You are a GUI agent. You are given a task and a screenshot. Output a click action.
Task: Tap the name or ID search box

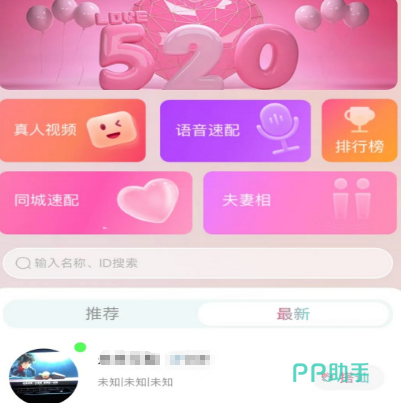198,263
